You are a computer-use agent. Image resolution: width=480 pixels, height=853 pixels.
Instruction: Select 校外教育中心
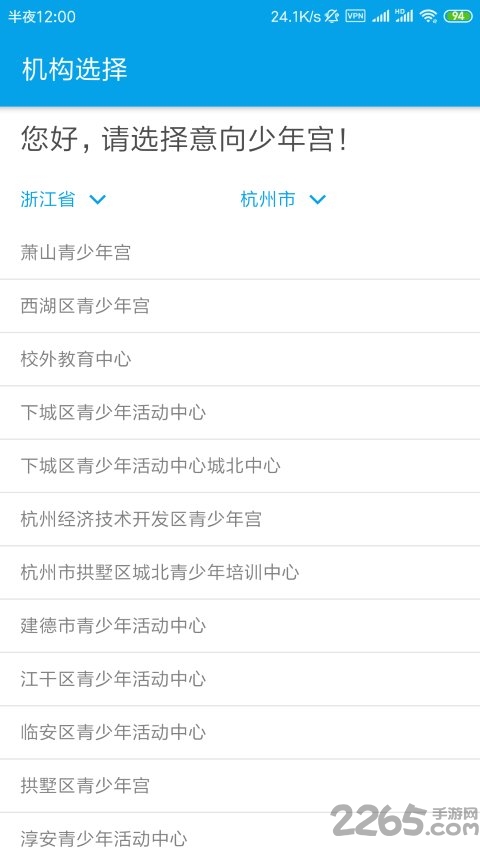click(240, 360)
